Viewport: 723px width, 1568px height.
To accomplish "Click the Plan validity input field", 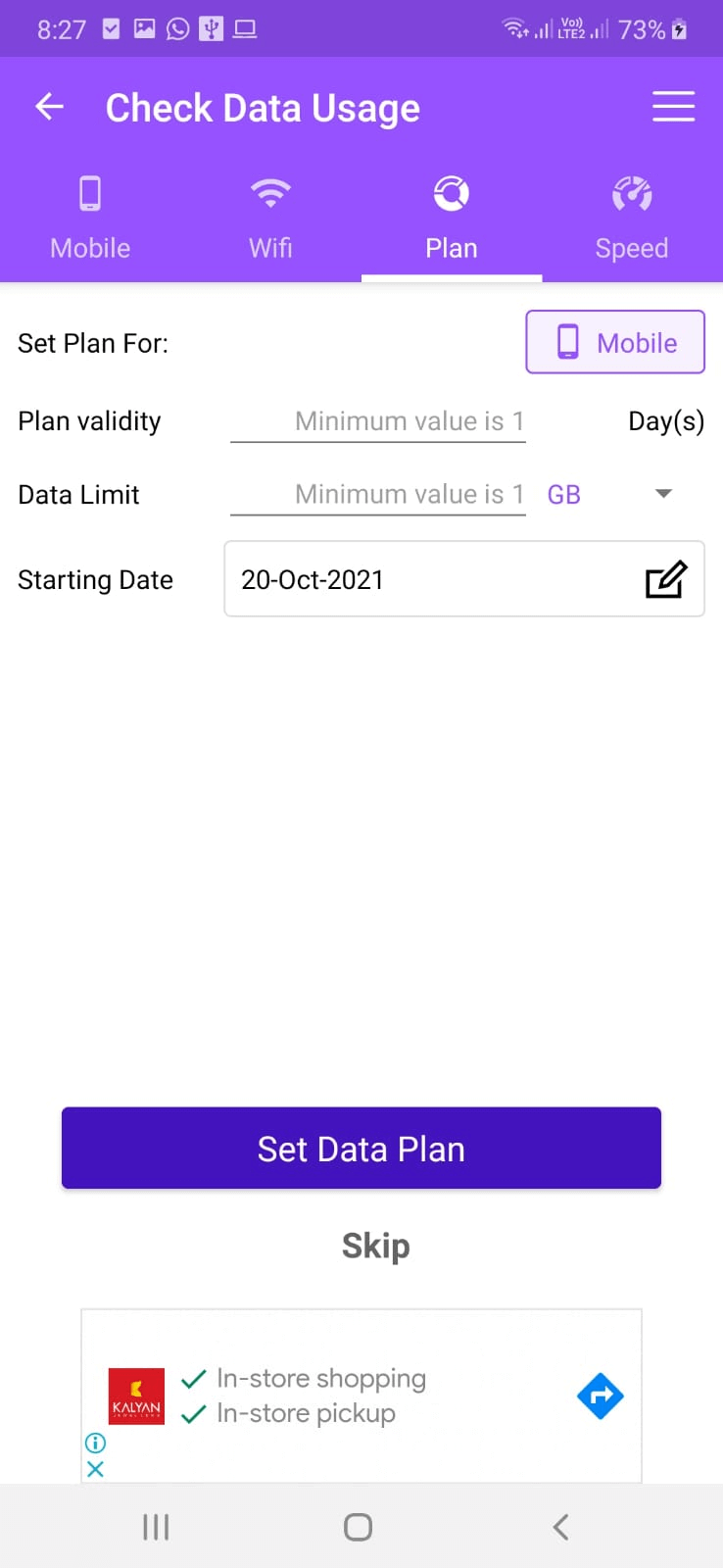I will coord(378,420).
